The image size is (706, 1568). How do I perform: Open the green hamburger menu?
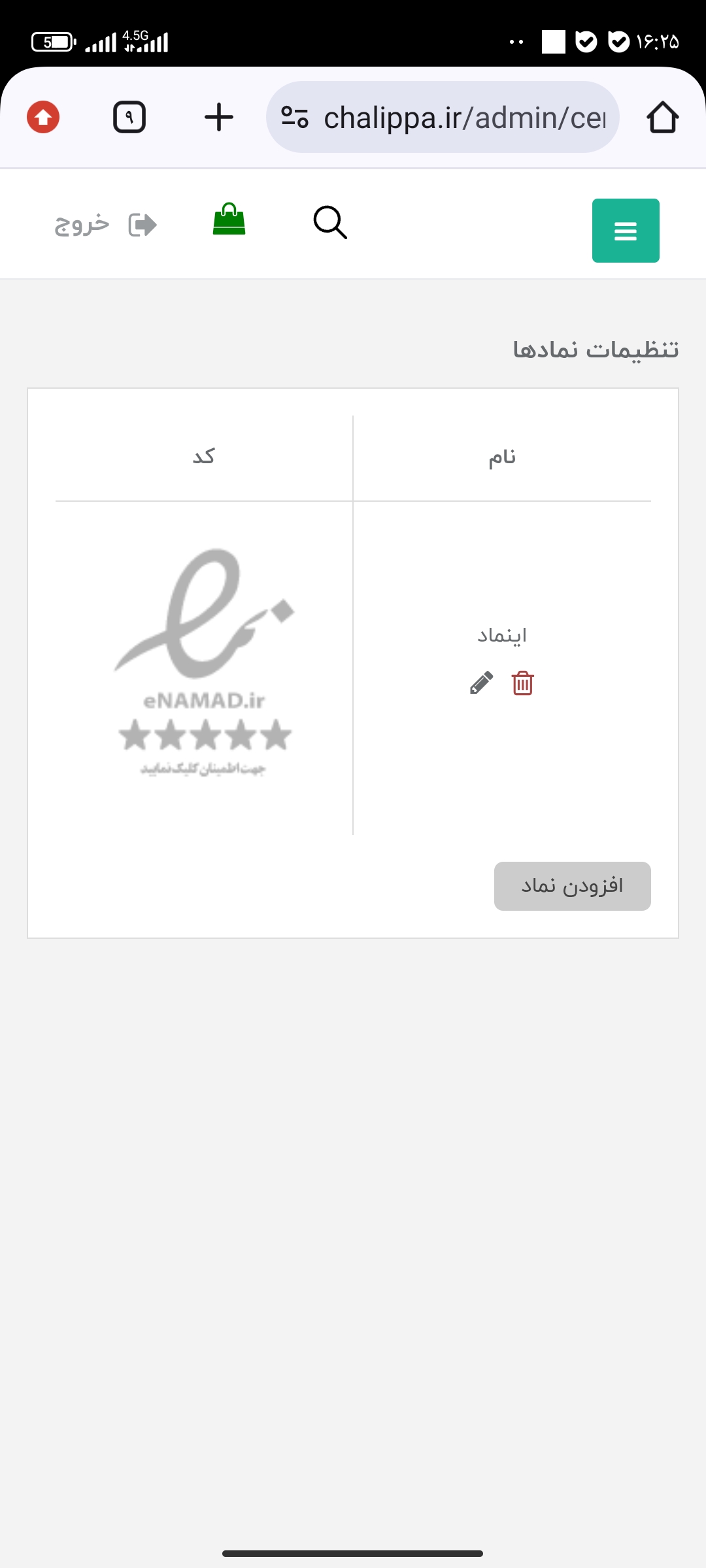(x=626, y=230)
